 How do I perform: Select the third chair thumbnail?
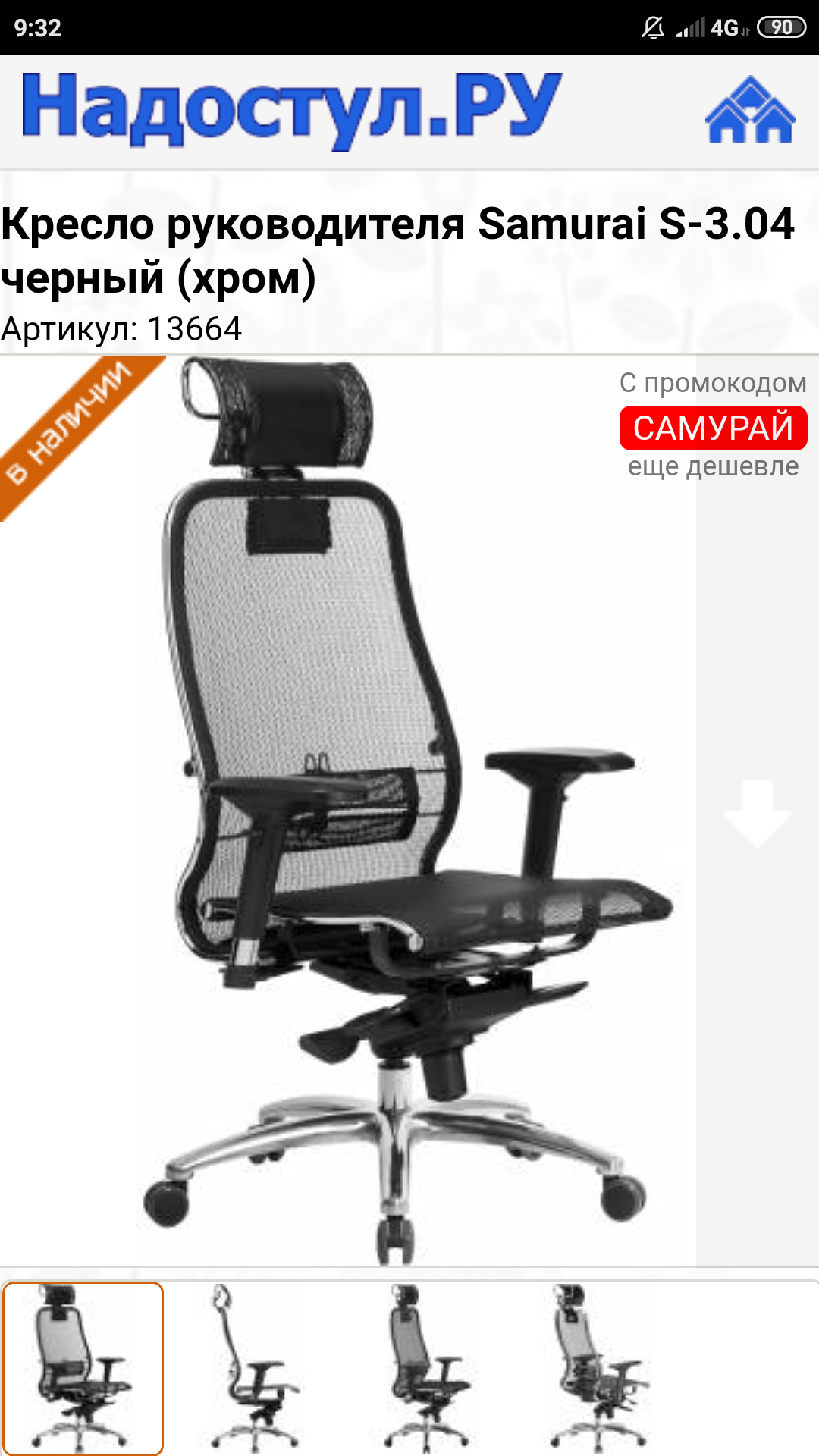click(x=426, y=1368)
